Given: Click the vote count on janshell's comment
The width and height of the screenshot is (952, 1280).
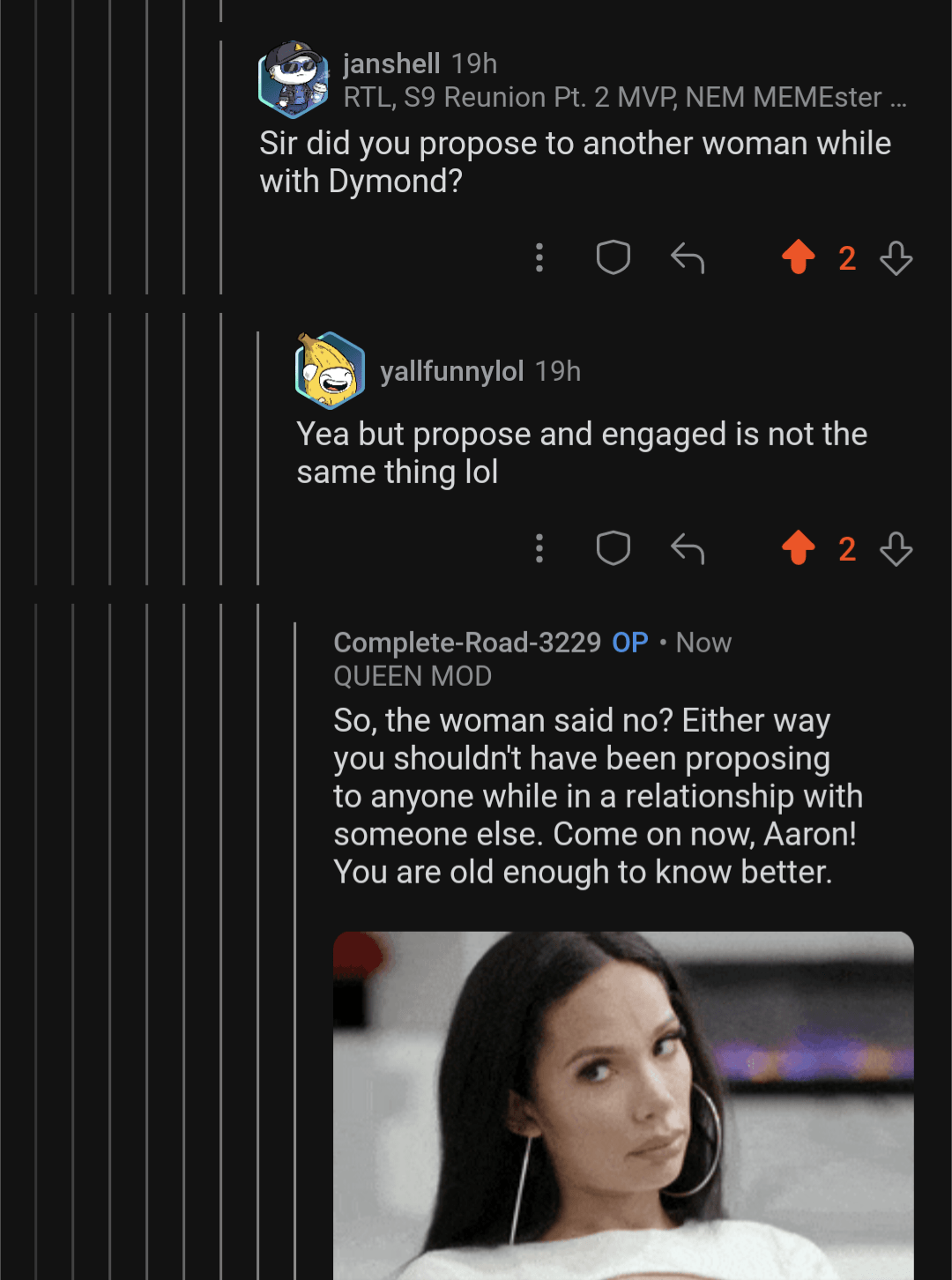Looking at the screenshot, I should click(x=846, y=257).
